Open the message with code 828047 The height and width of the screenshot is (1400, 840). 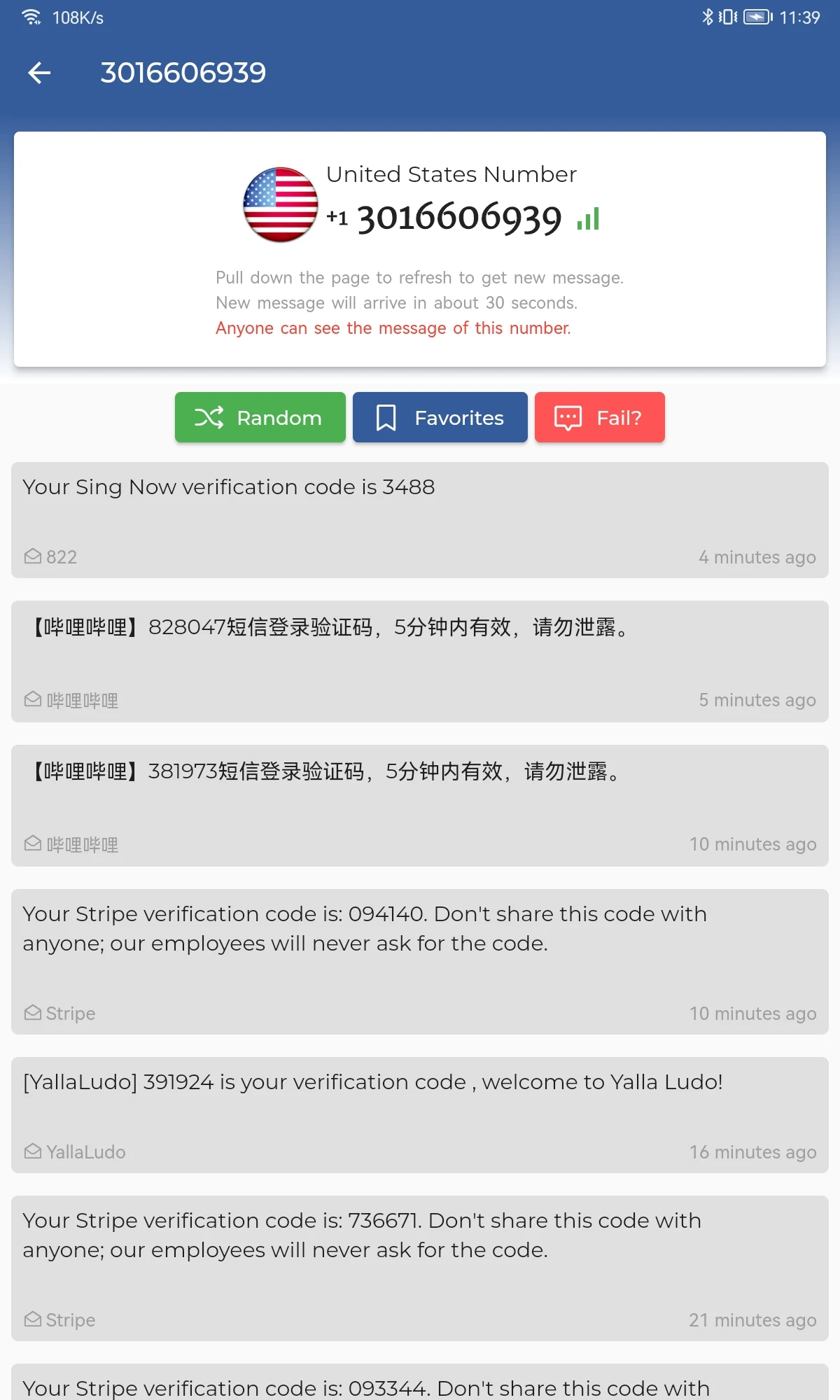(x=420, y=661)
